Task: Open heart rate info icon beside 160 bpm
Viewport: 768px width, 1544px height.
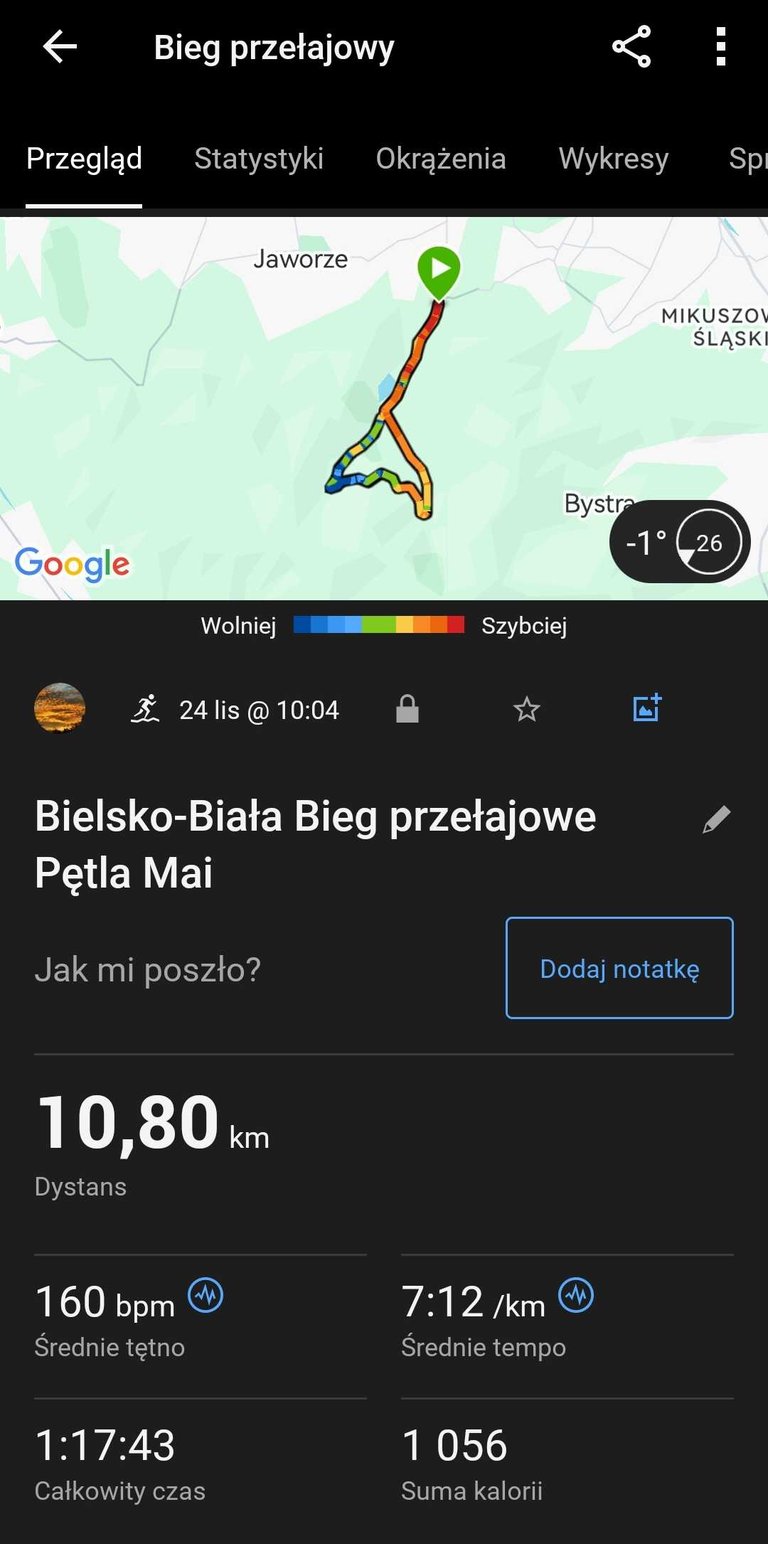Action: (x=206, y=1296)
